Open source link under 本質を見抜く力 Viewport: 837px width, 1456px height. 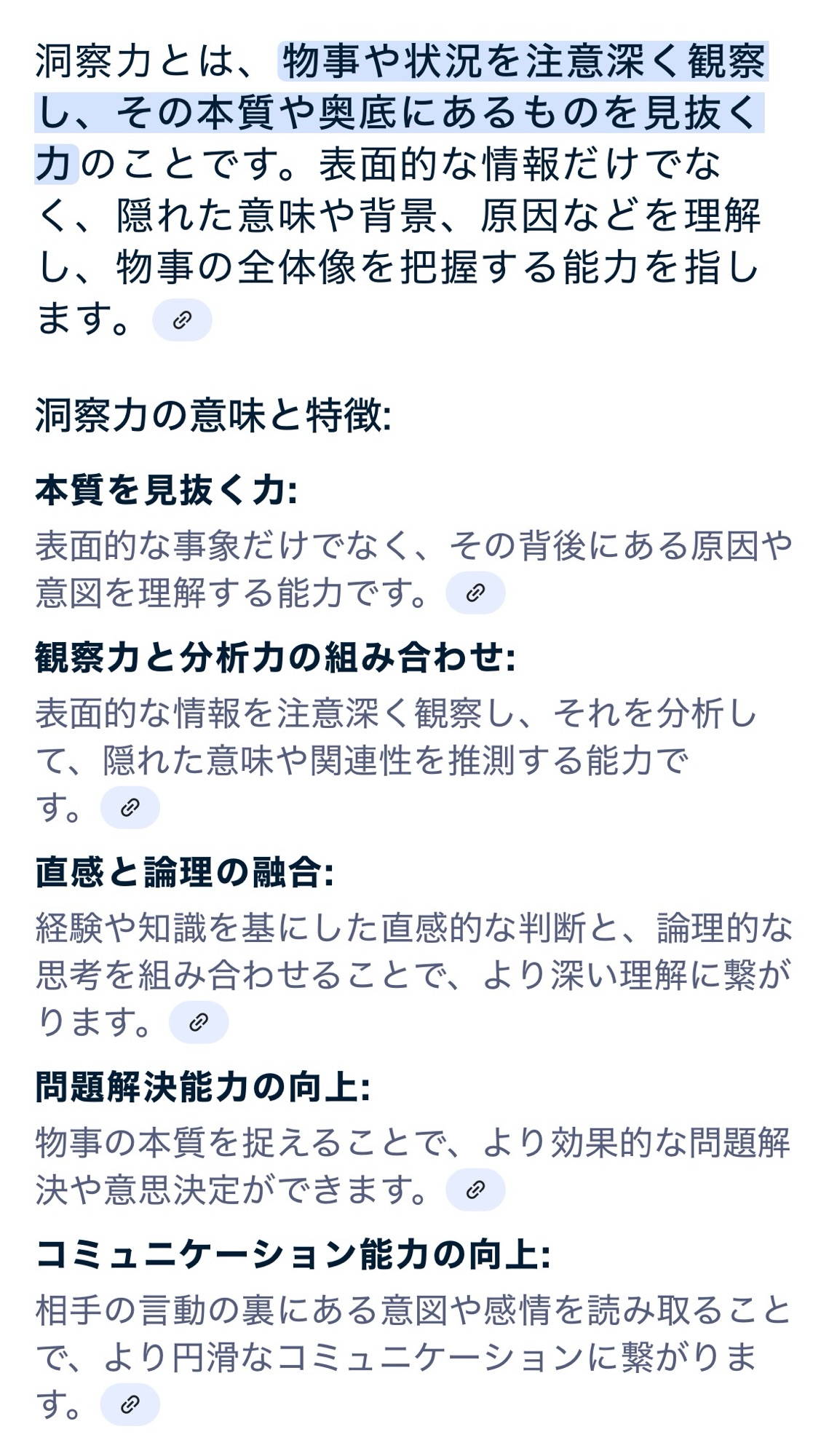click(475, 593)
